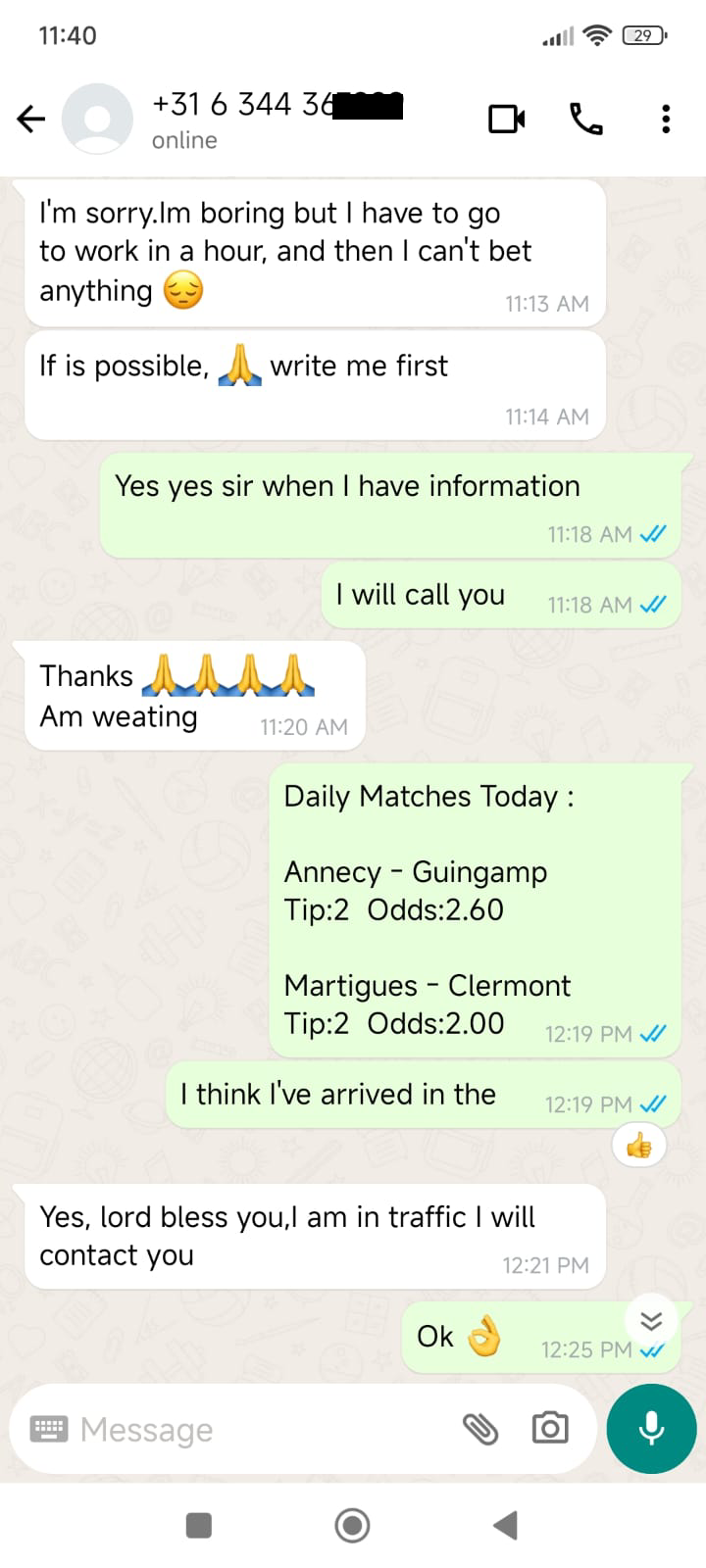
Task: Tap the system home button
Action: click(353, 1525)
